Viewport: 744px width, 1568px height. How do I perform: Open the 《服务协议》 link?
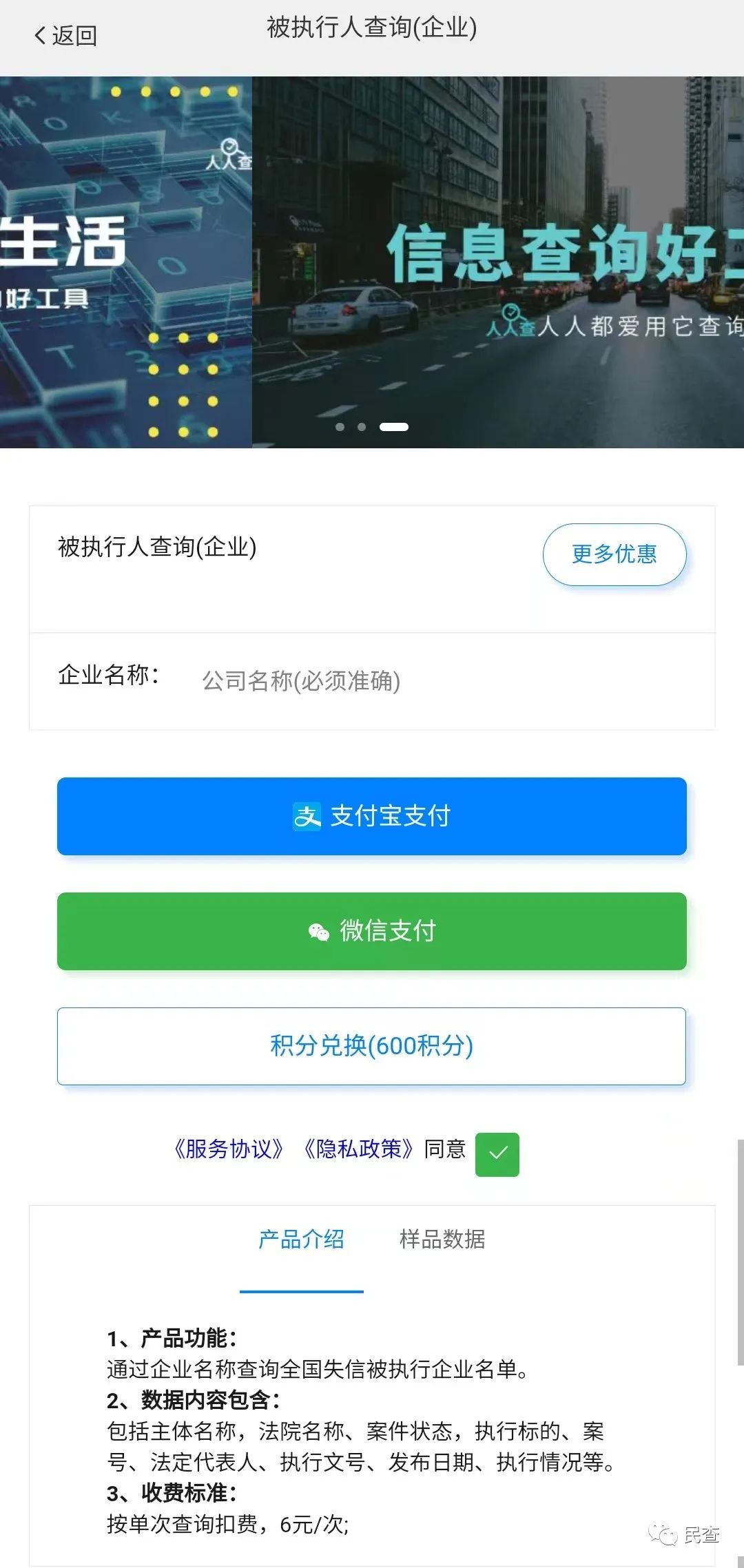(x=227, y=1149)
